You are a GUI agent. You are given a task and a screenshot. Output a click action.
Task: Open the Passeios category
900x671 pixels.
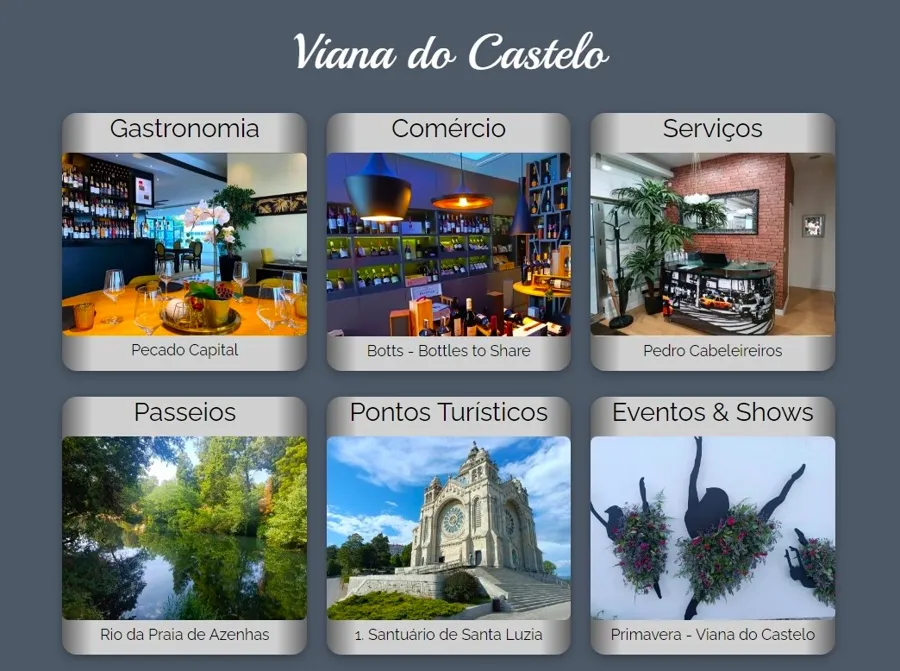pos(184,527)
